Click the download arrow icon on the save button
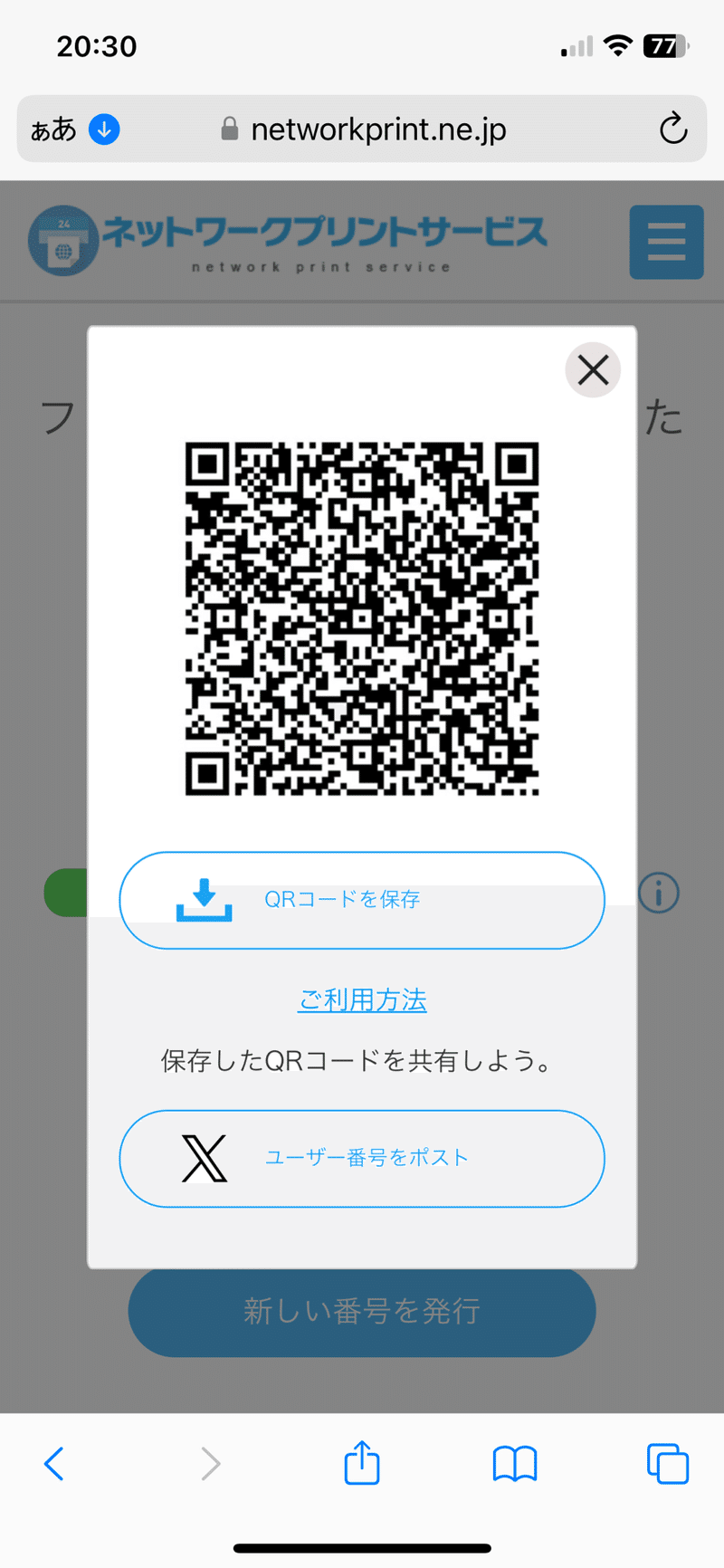724x1568 pixels. pyautogui.click(x=203, y=899)
